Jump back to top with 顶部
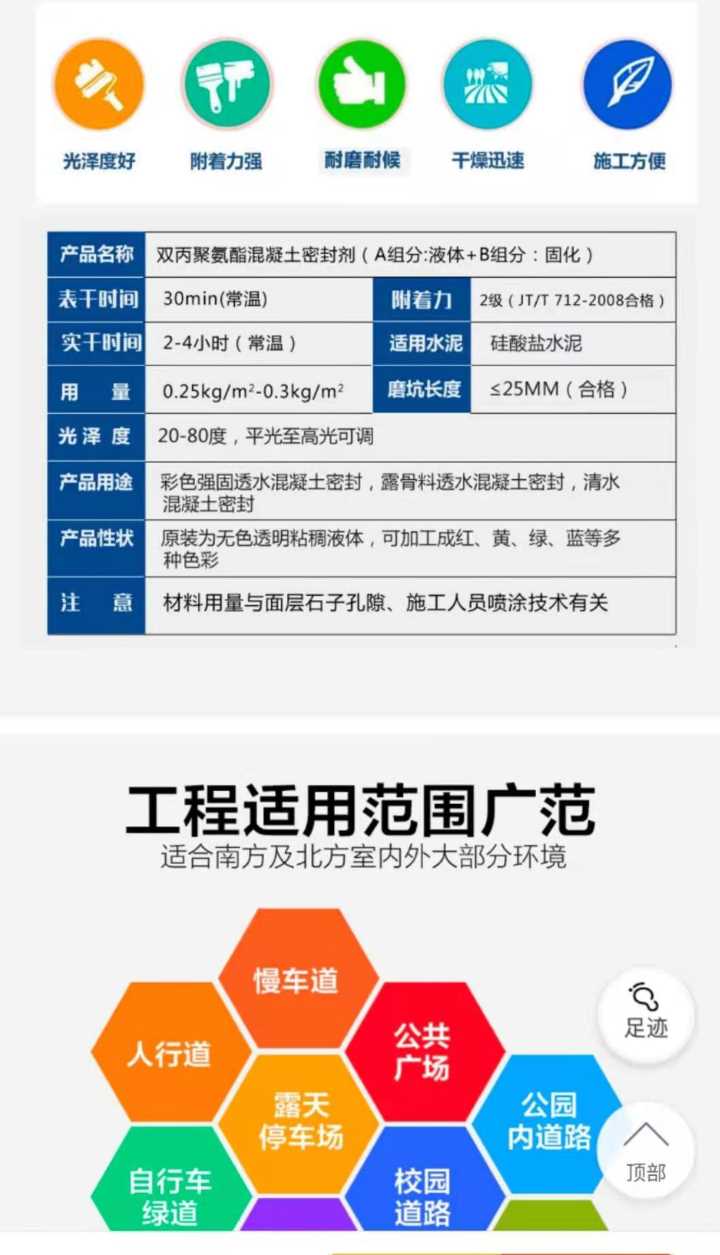The image size is (720, 1255). pyautogui.click(x=645, y=1150)
